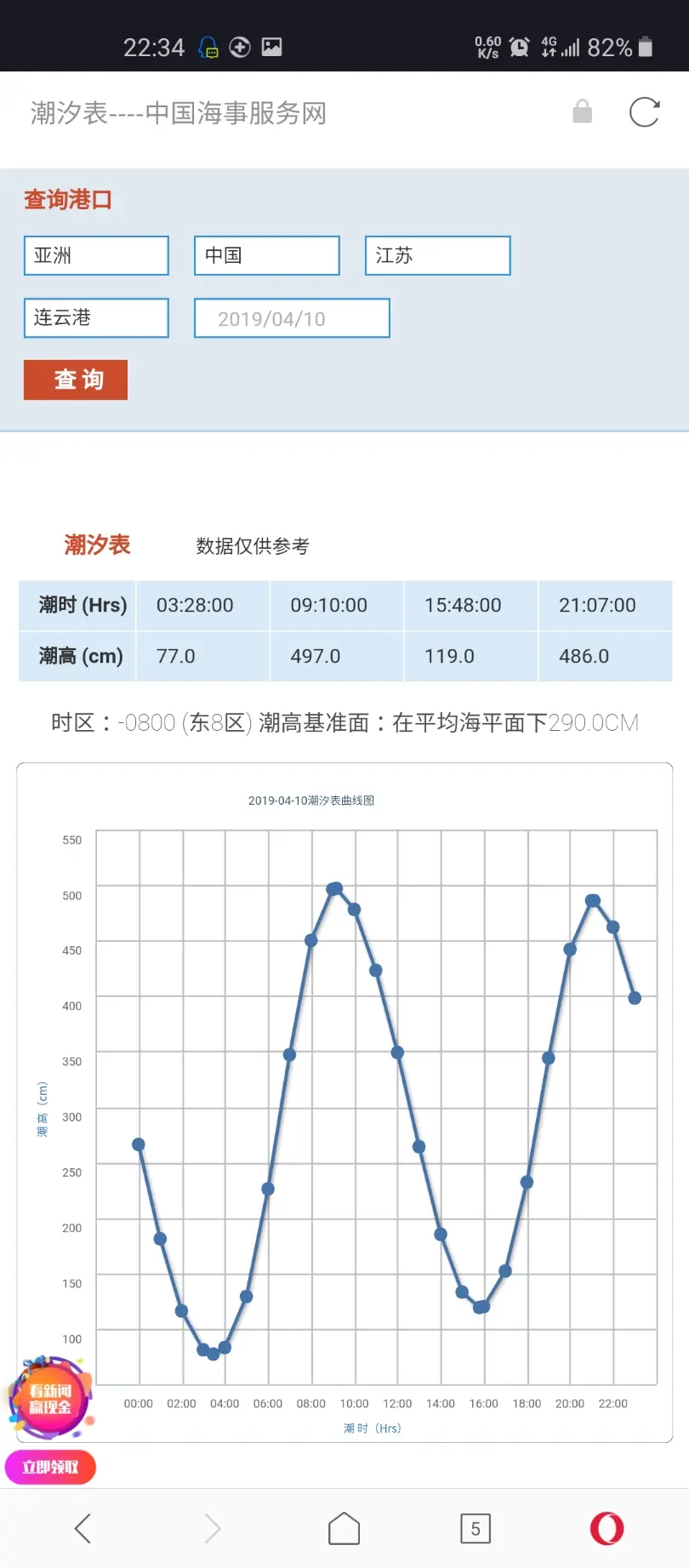
Task: Open the 中国 country dropdown
Action: click(267, 255)
